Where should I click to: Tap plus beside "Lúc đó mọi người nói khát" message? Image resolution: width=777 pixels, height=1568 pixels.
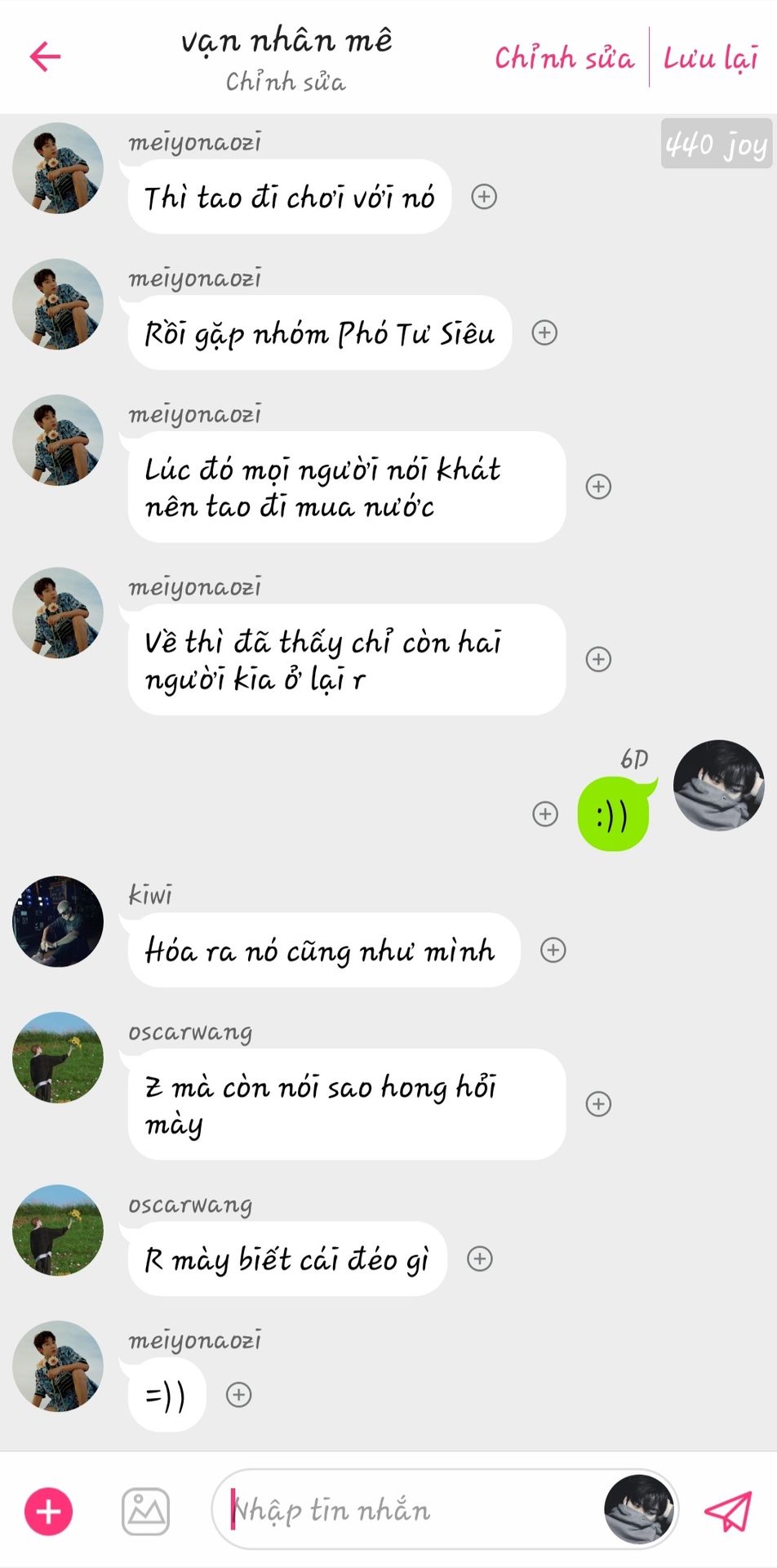[598, 487]
